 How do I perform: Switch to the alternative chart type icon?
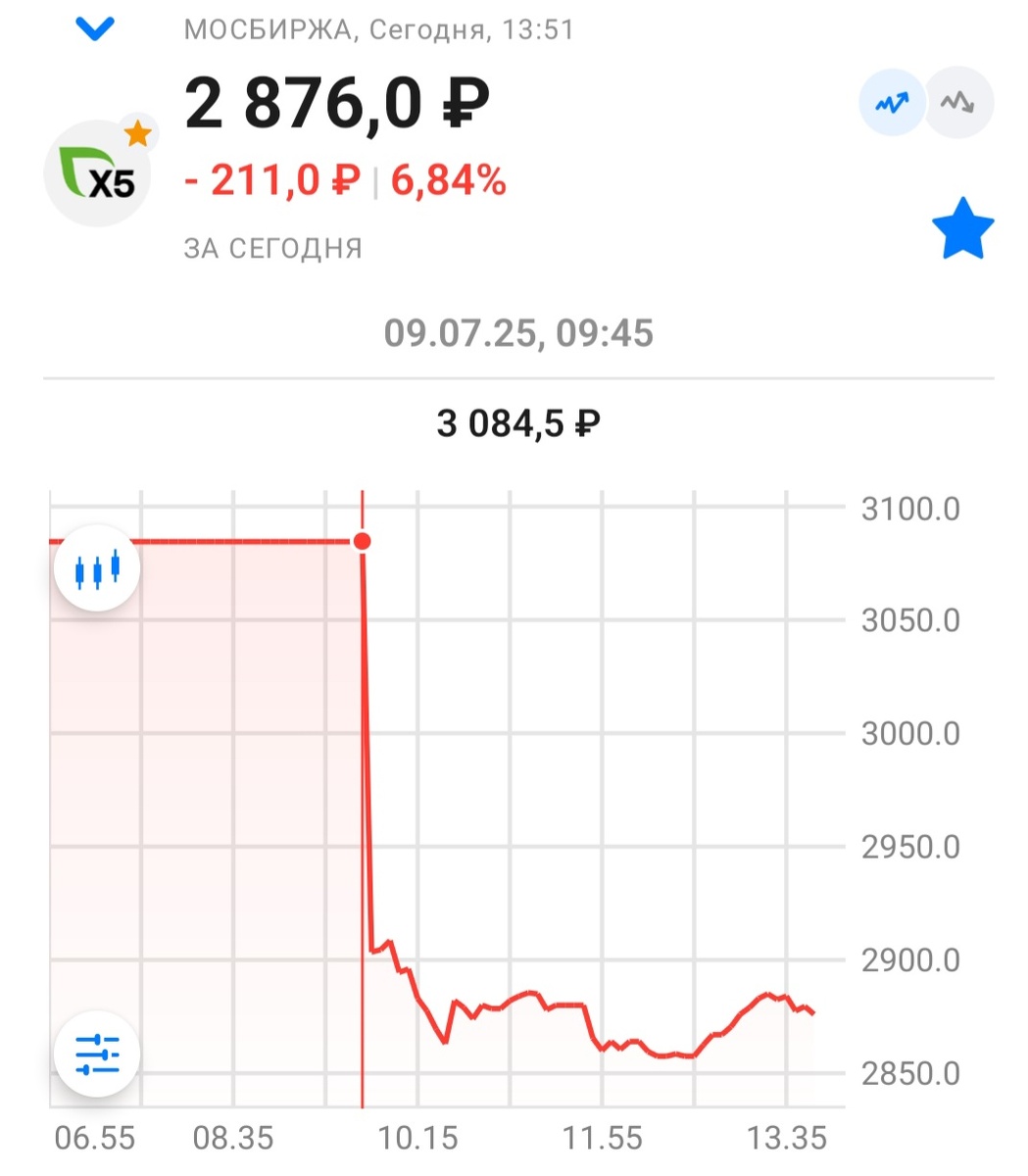957,101
